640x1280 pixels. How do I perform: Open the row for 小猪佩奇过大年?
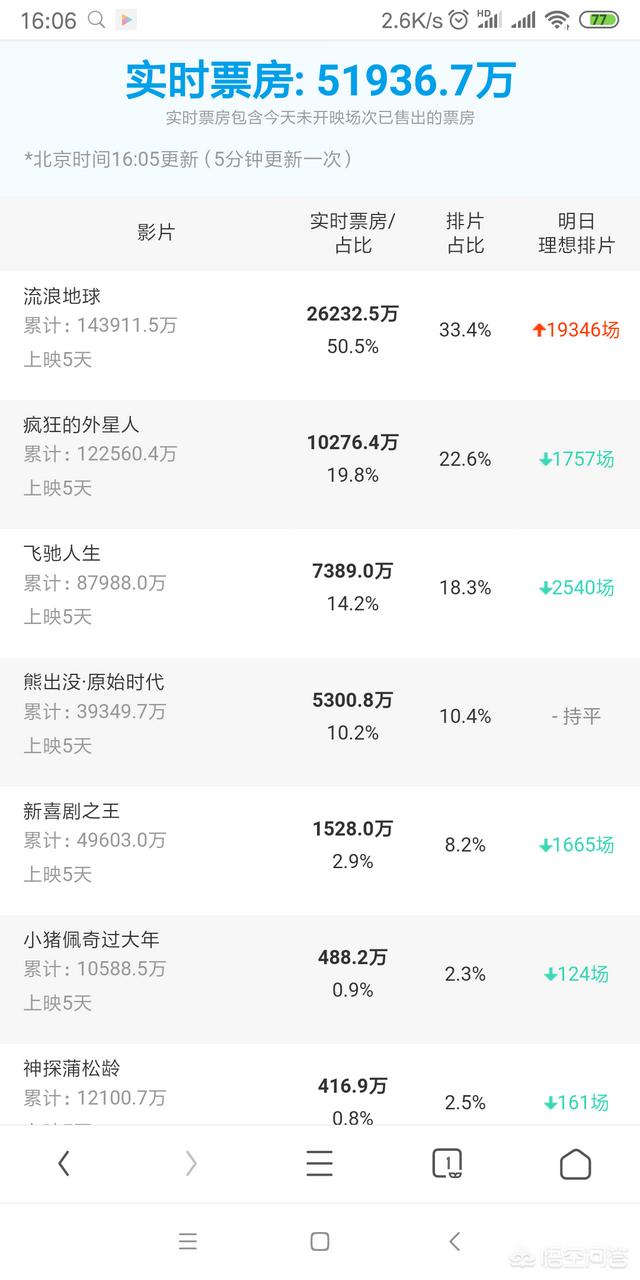(320, 974)
